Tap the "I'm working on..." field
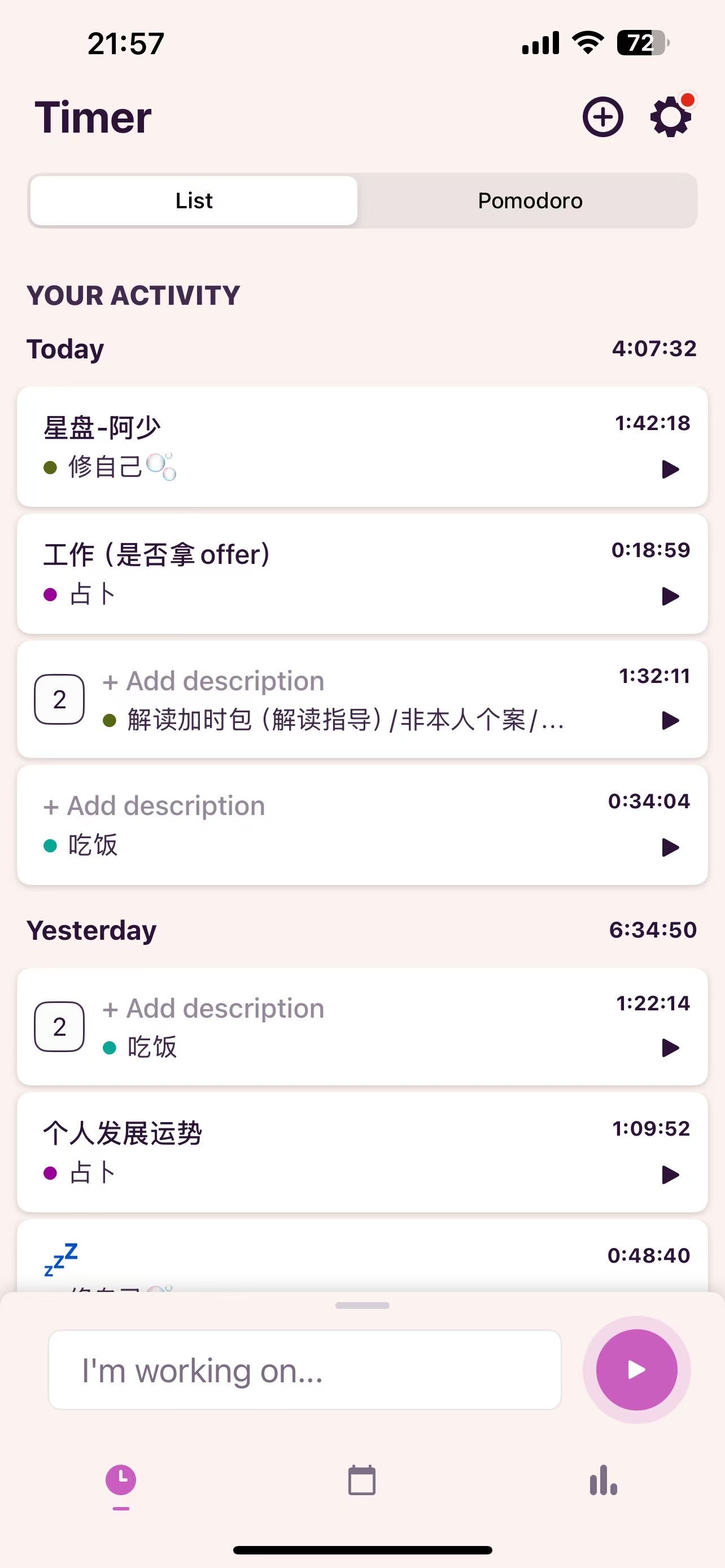 coord(304,1370)
